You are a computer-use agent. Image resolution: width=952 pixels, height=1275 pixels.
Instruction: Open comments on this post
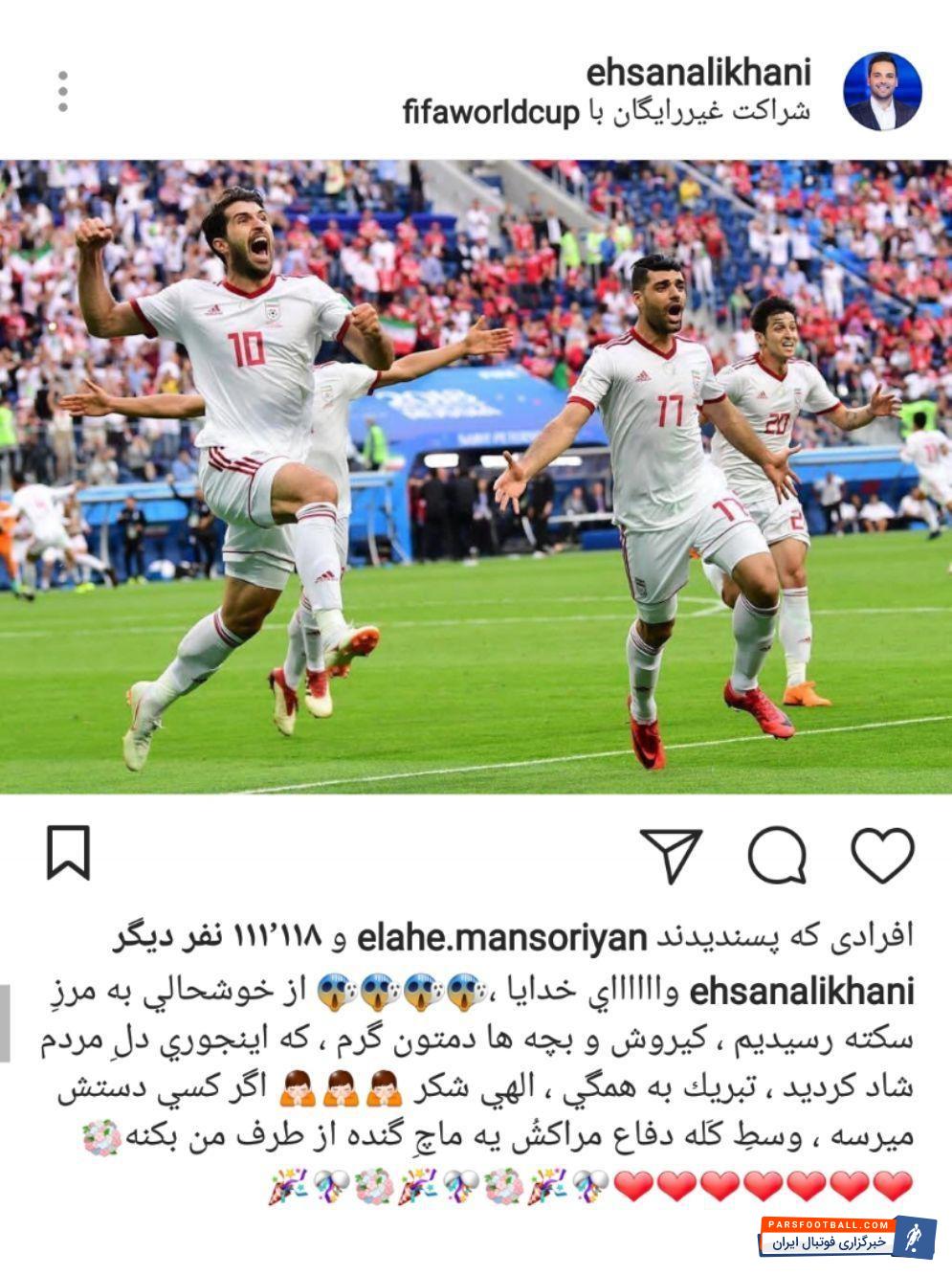click(x=777, y=855)
